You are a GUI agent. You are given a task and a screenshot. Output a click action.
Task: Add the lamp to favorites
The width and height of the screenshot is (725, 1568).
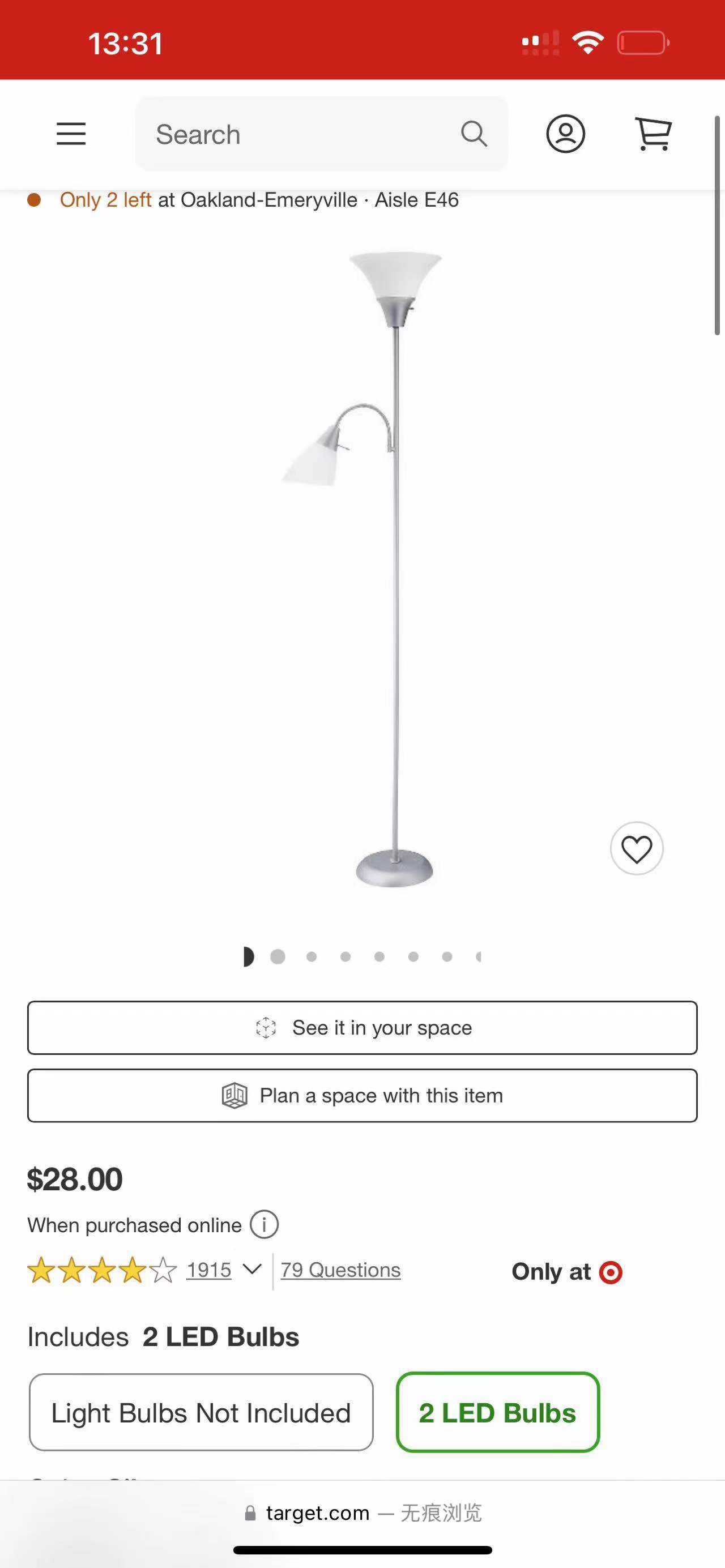pos(637,848)
